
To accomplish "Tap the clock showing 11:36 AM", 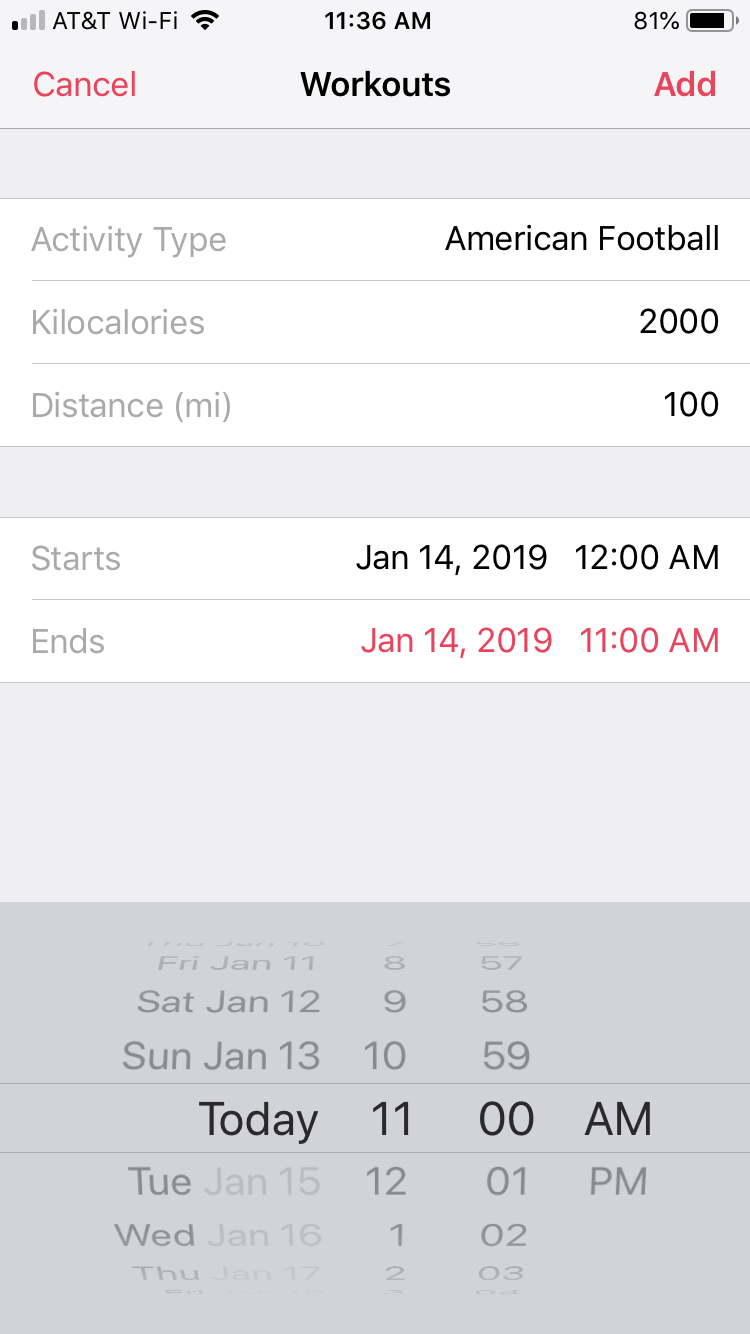I will tap(377, 20).
